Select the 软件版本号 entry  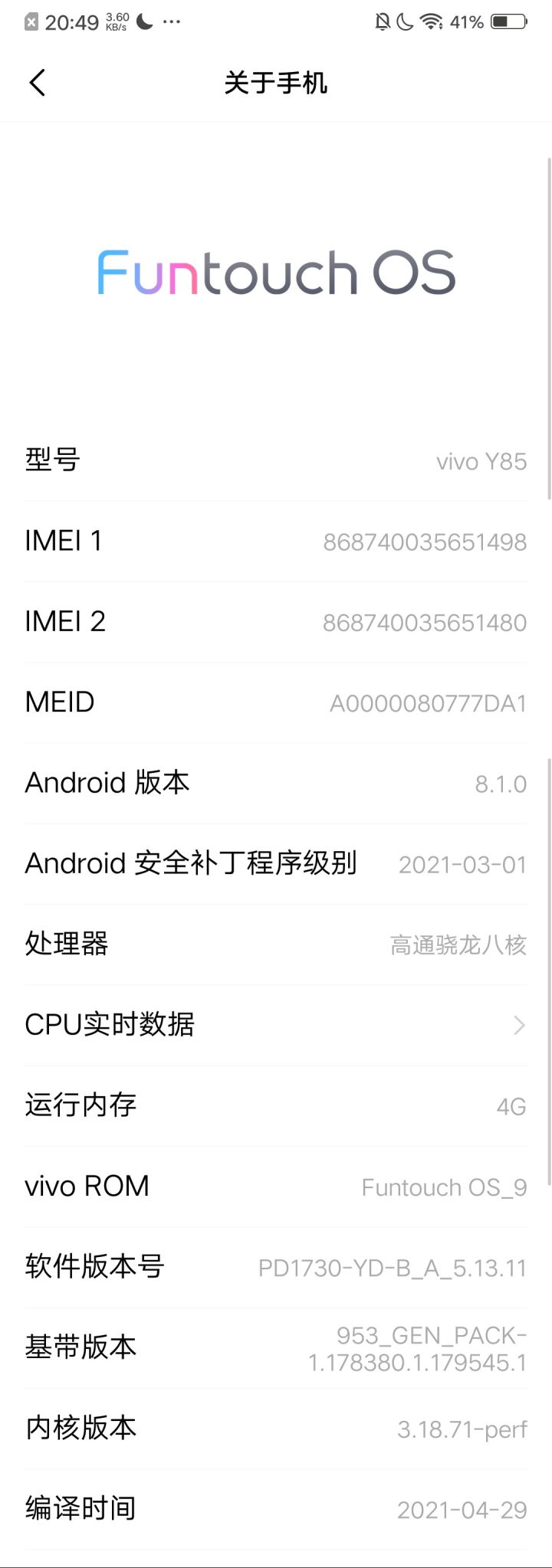click(276, 1267)
